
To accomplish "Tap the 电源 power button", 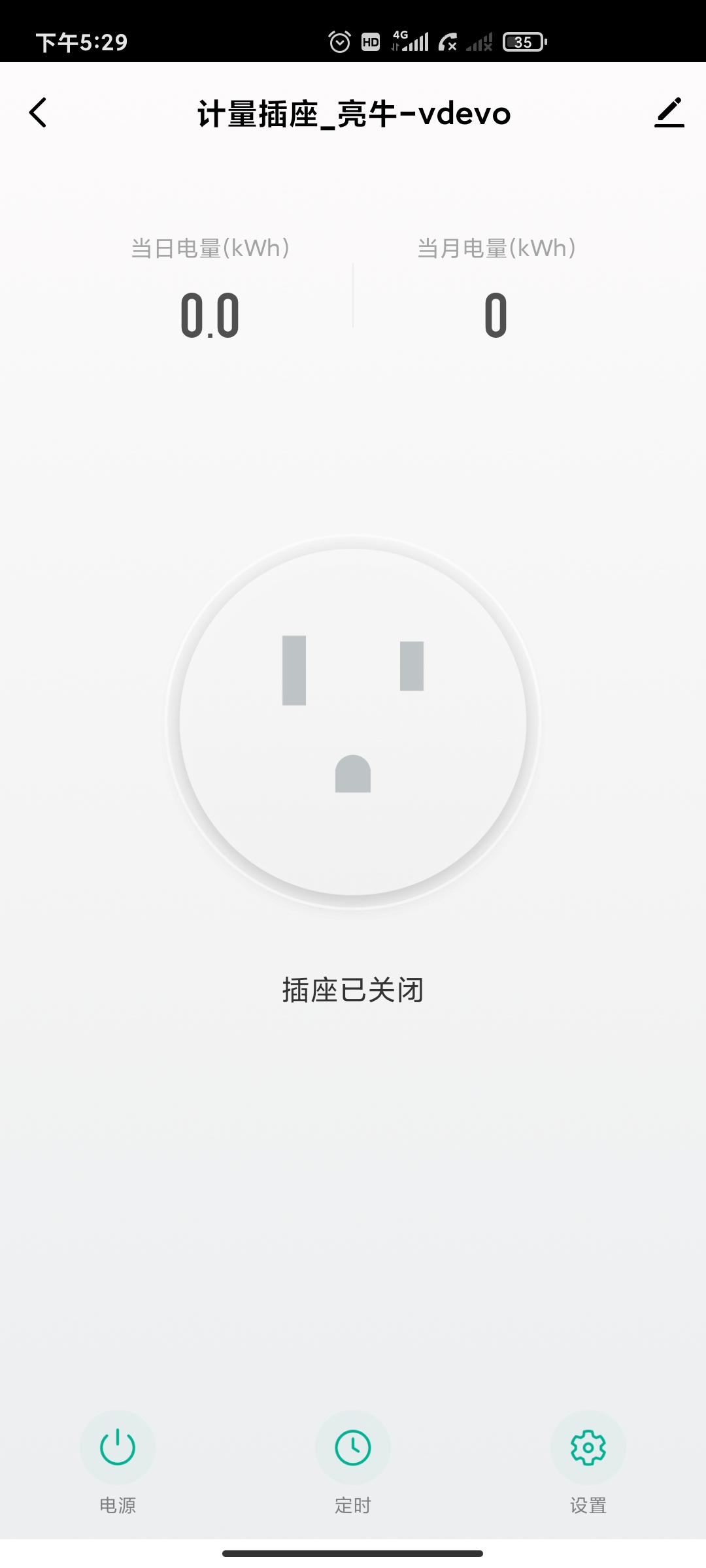I will click(118, 1448).
